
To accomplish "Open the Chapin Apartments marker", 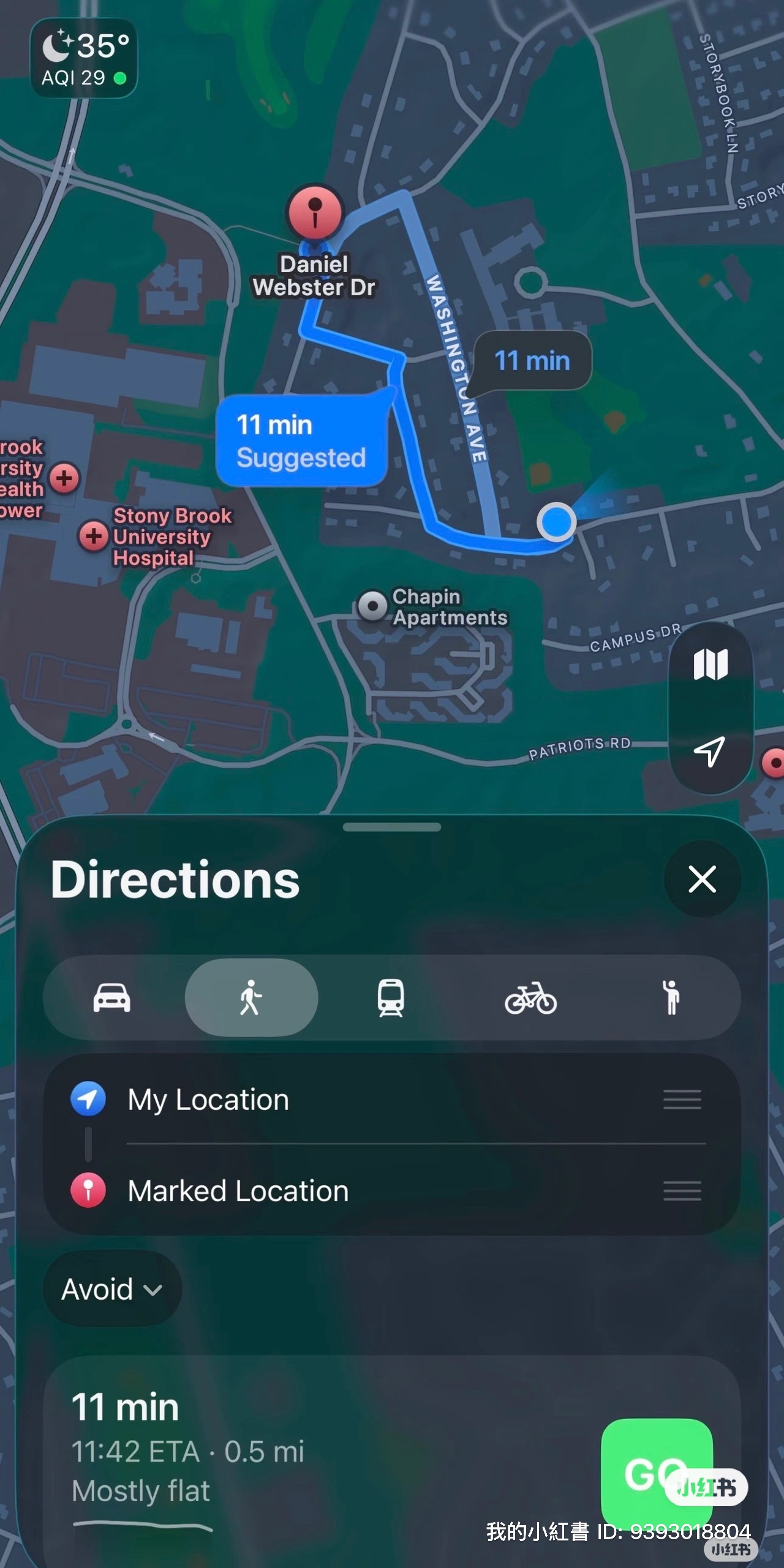I will [x=372, y=606].
